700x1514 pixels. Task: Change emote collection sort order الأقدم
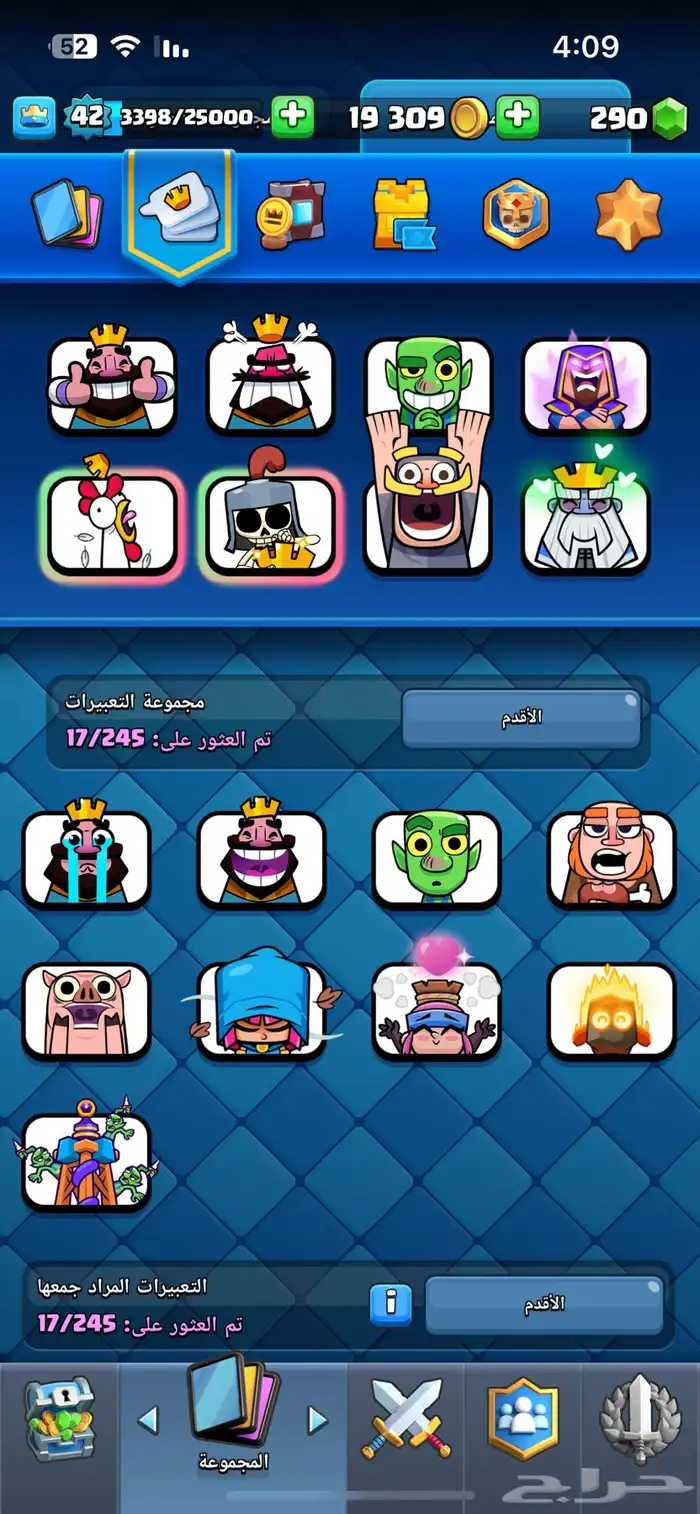coord(520,717)
